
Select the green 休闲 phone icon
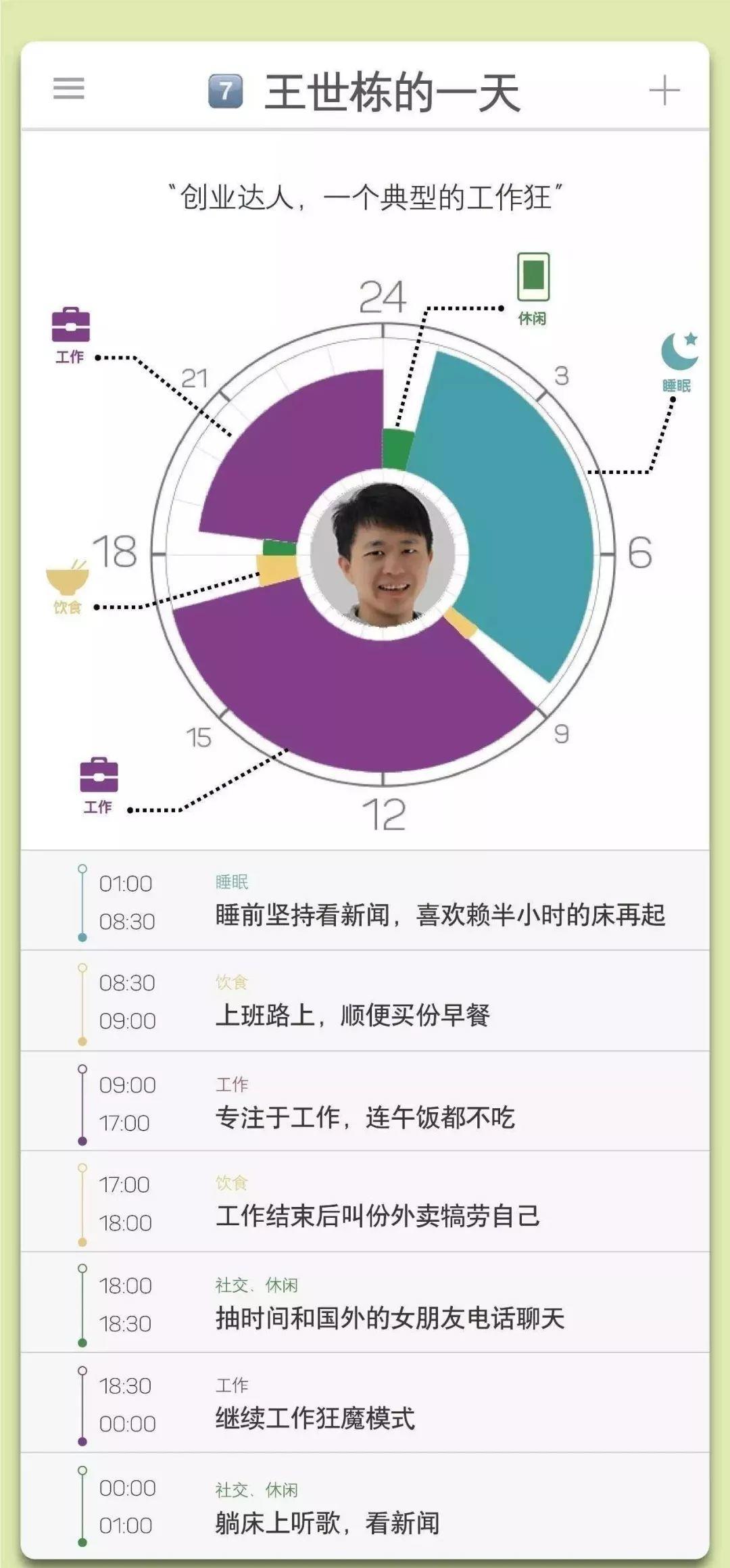click(x=533, y=277)
